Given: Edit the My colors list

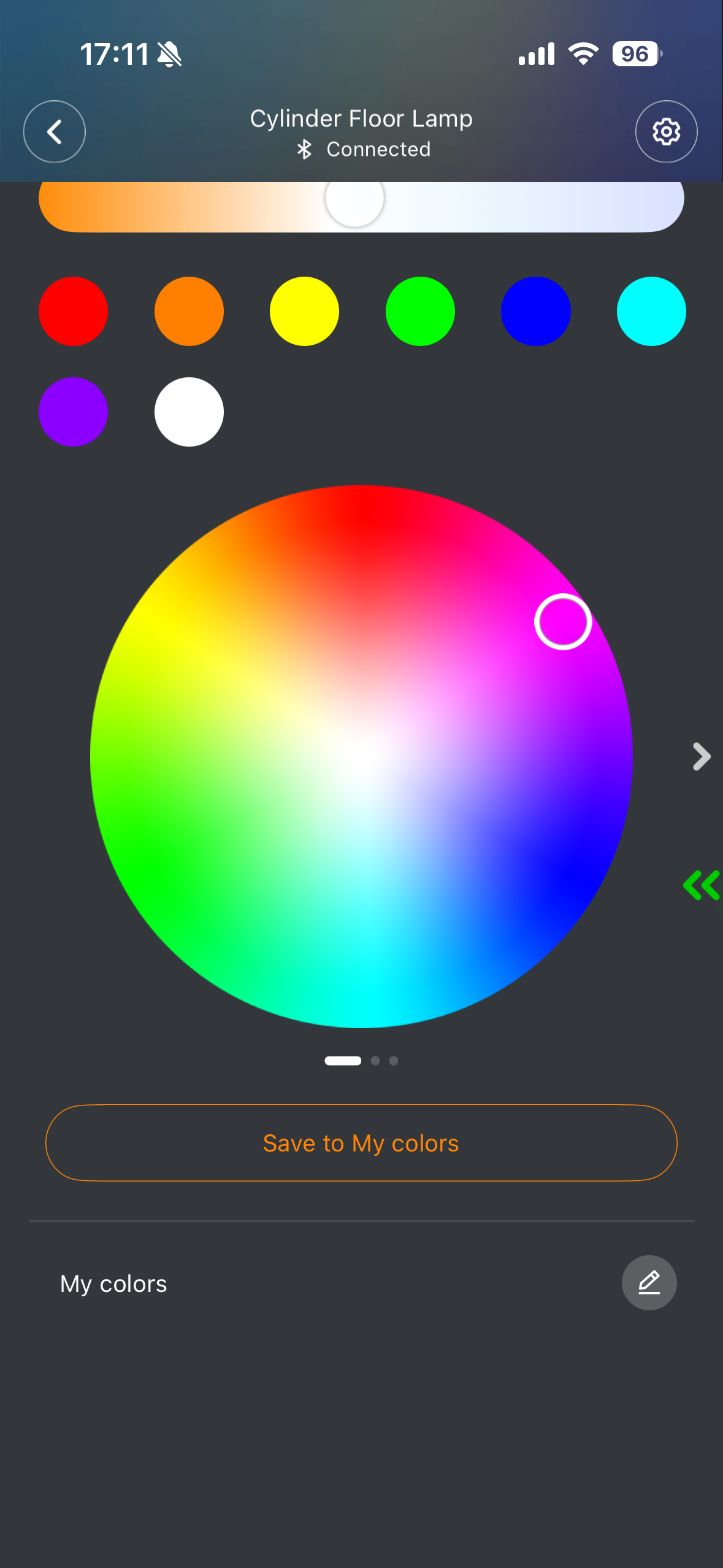Looking at the screenshot, I should click(x=649, y=1283).
